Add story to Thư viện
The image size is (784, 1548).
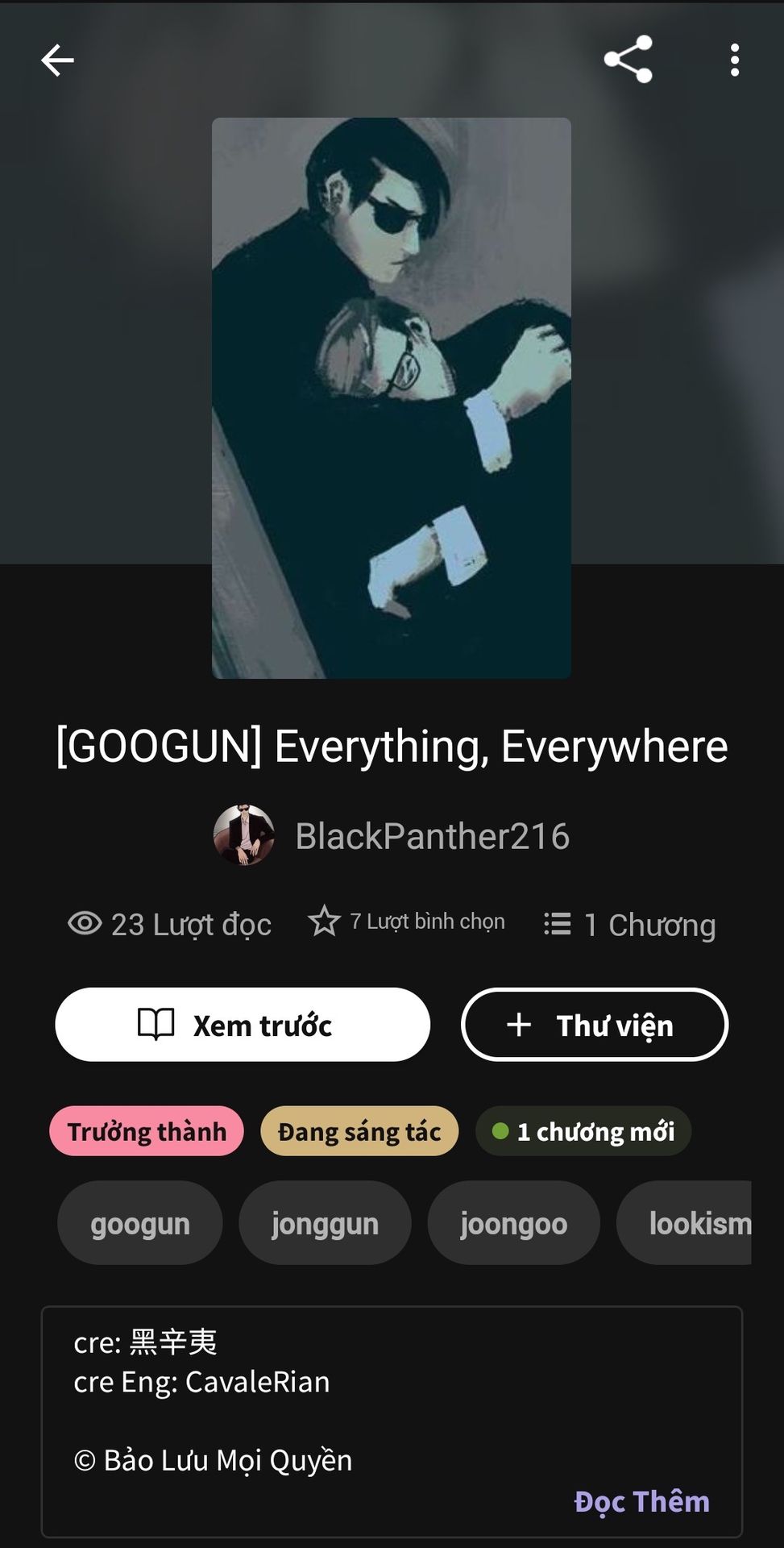[x=595, y=1025]
